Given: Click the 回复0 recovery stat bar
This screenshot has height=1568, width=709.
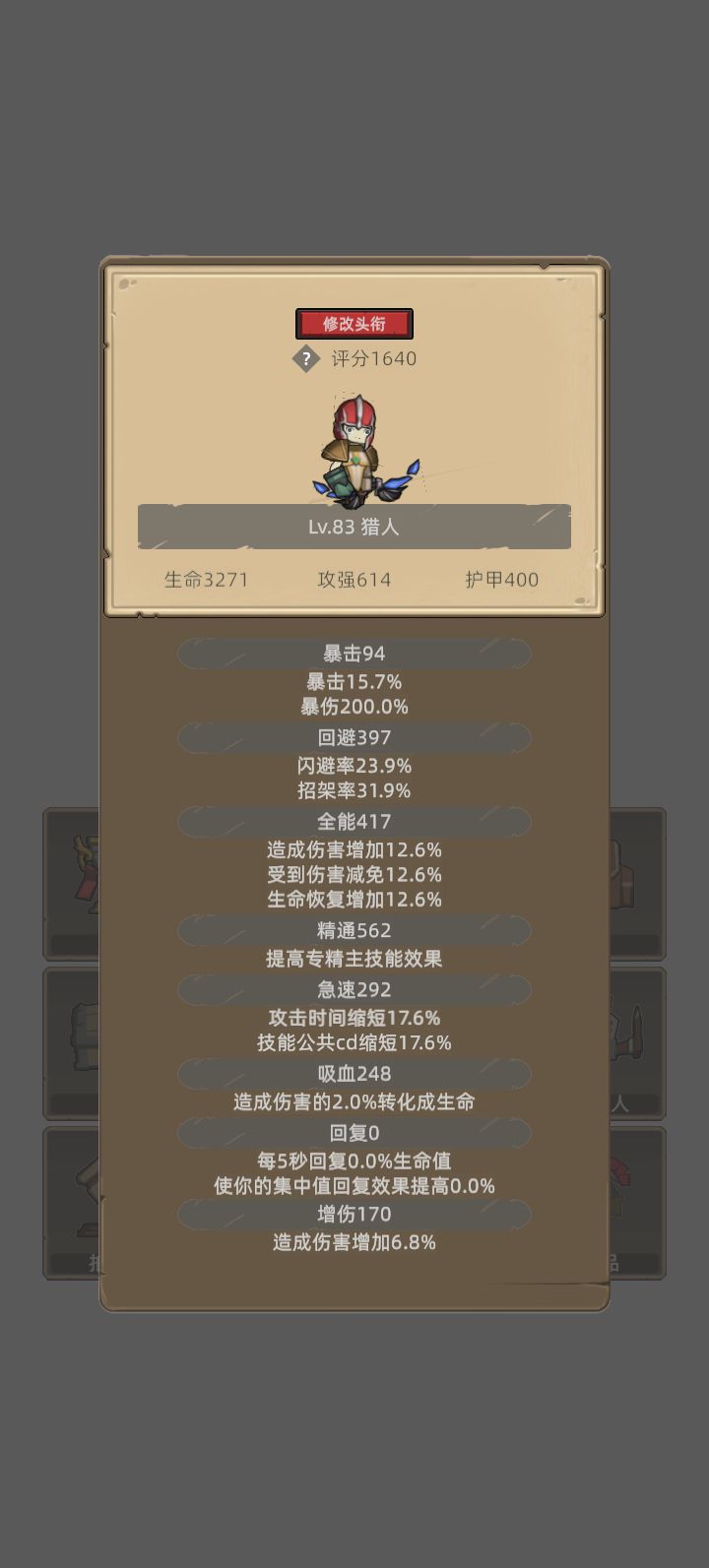Looking at the screenshot, I should [353, 1133].
